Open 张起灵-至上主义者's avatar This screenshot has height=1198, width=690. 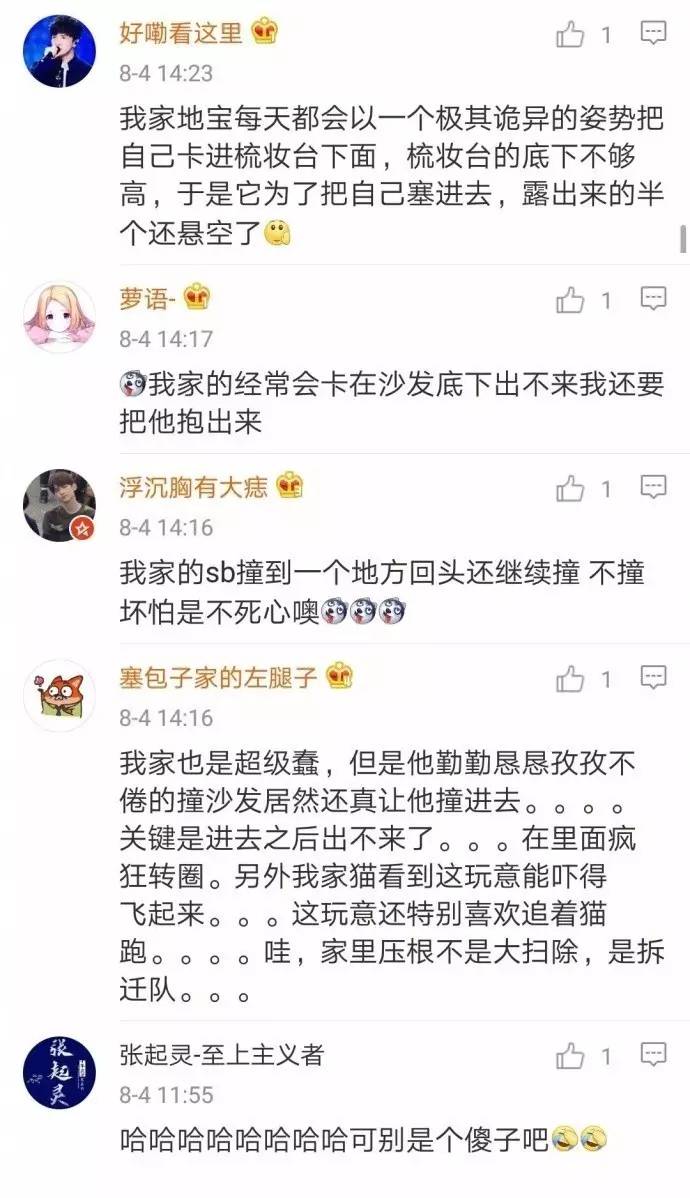[x=59, y=1073]
